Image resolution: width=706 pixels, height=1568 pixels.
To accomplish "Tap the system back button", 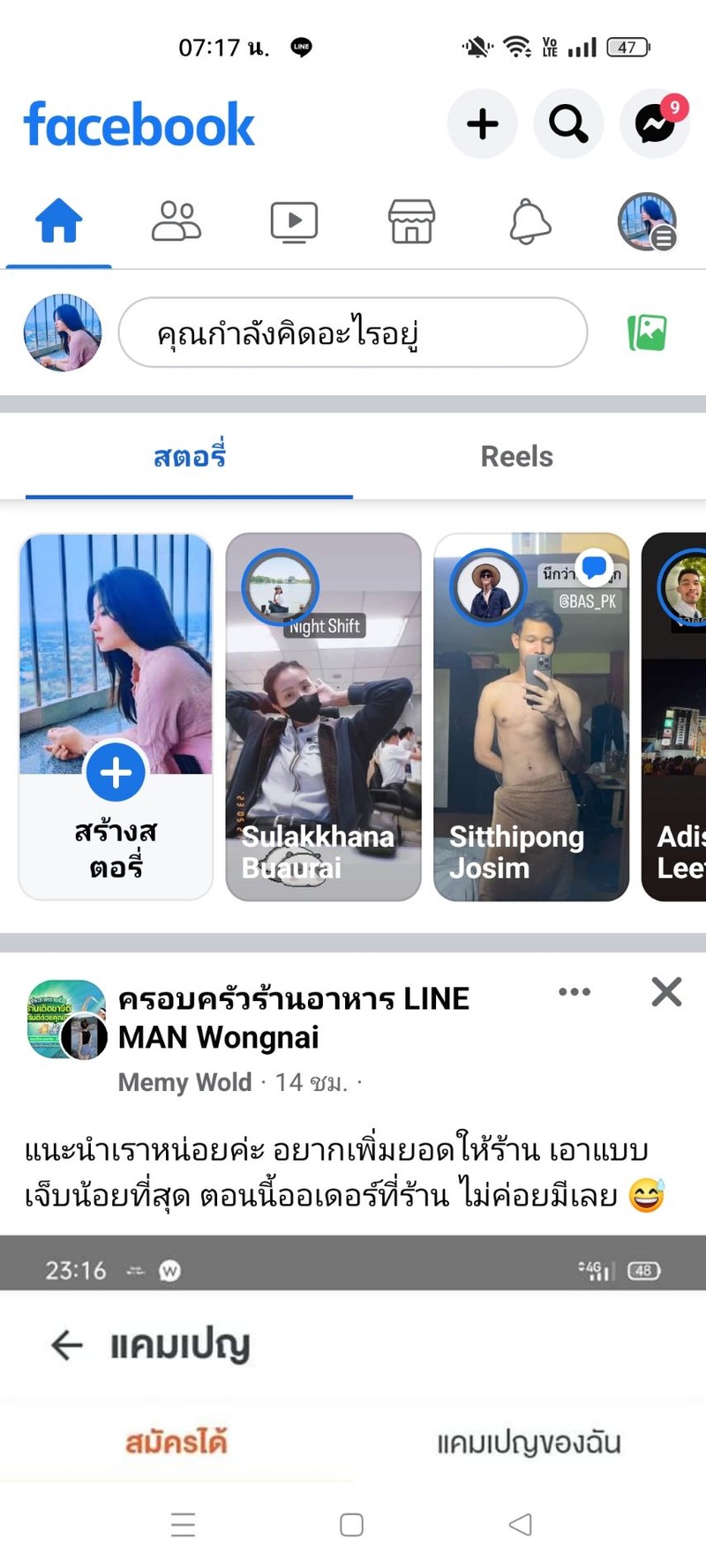I will [x=521, y=1525].
